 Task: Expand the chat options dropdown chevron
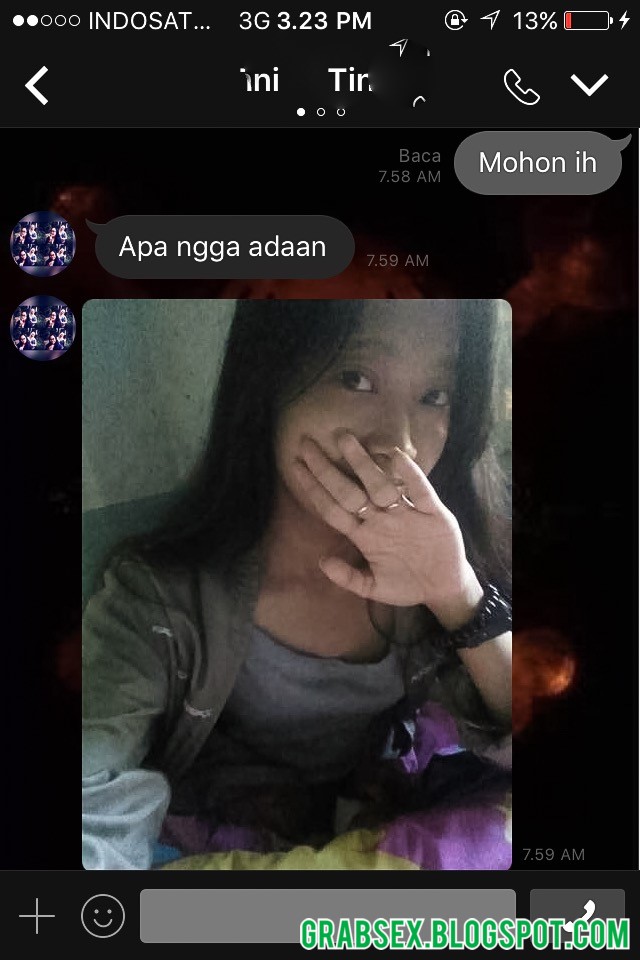[x=590, y=86]
